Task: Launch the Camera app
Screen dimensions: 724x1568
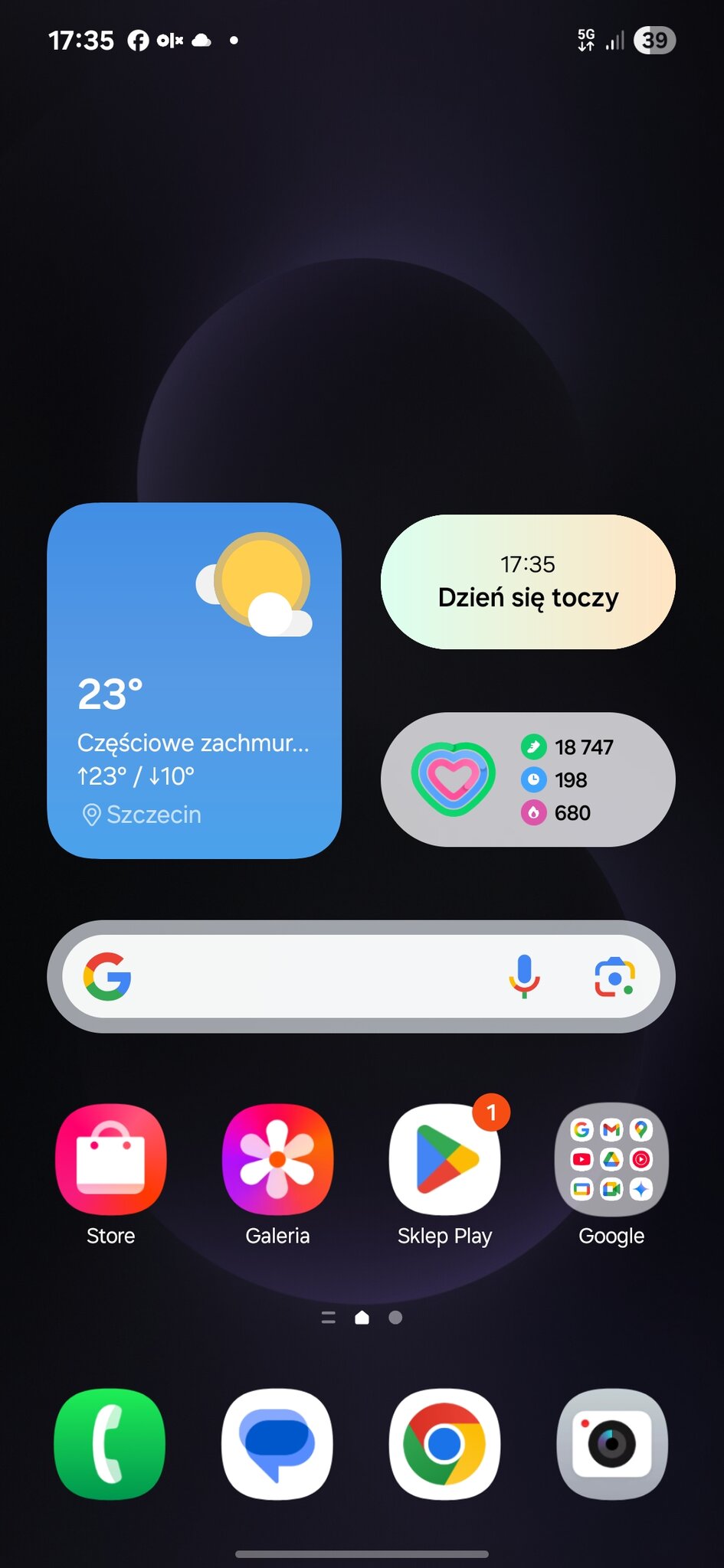Action: click(611, 1443)
